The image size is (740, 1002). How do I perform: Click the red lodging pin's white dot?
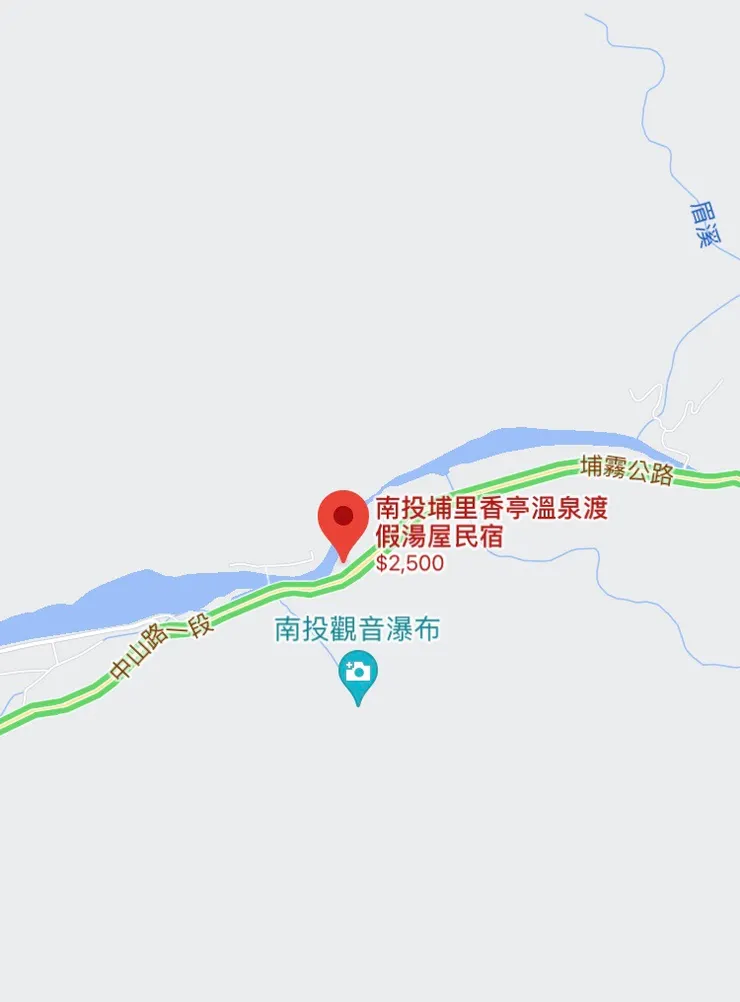[344, 516]
